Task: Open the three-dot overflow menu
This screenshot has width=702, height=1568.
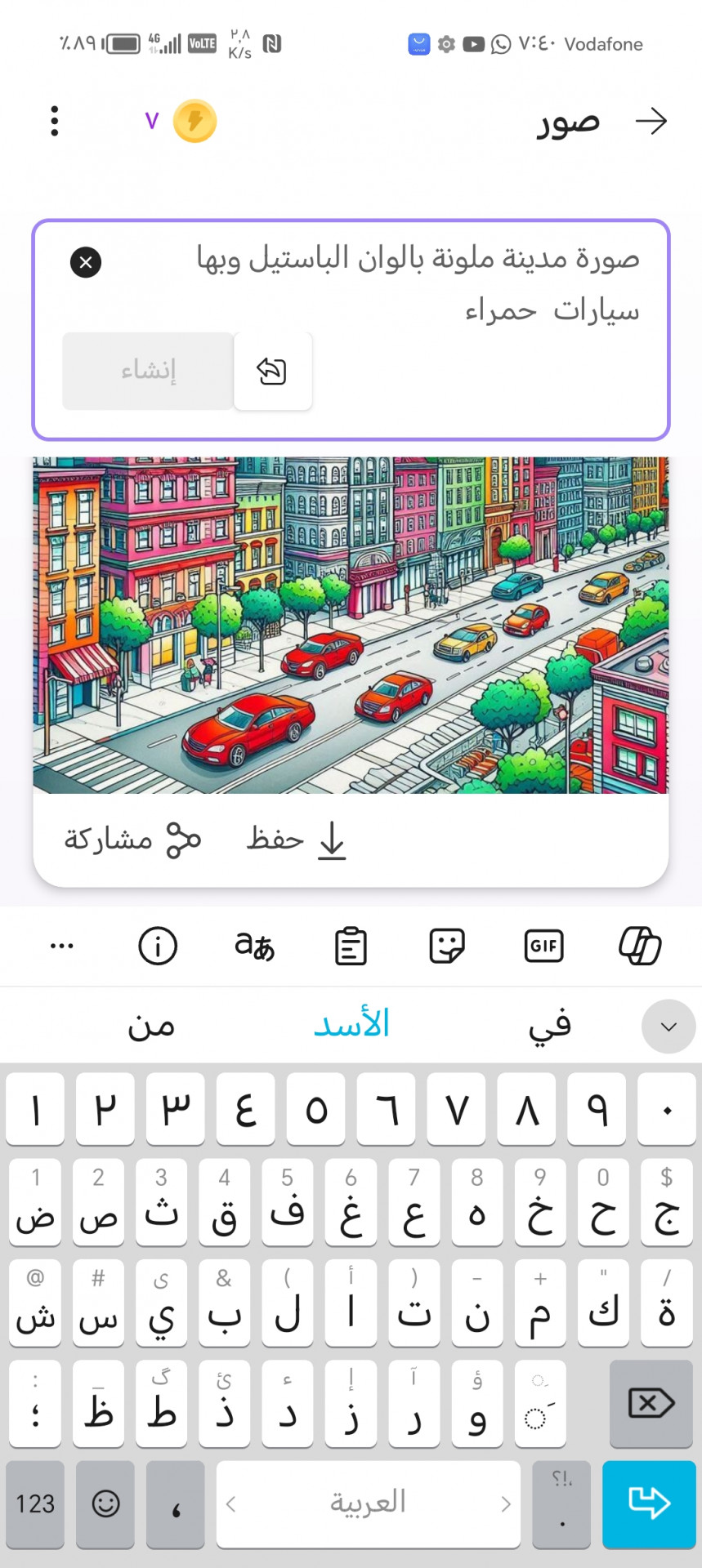Action: tap(55, 122)
